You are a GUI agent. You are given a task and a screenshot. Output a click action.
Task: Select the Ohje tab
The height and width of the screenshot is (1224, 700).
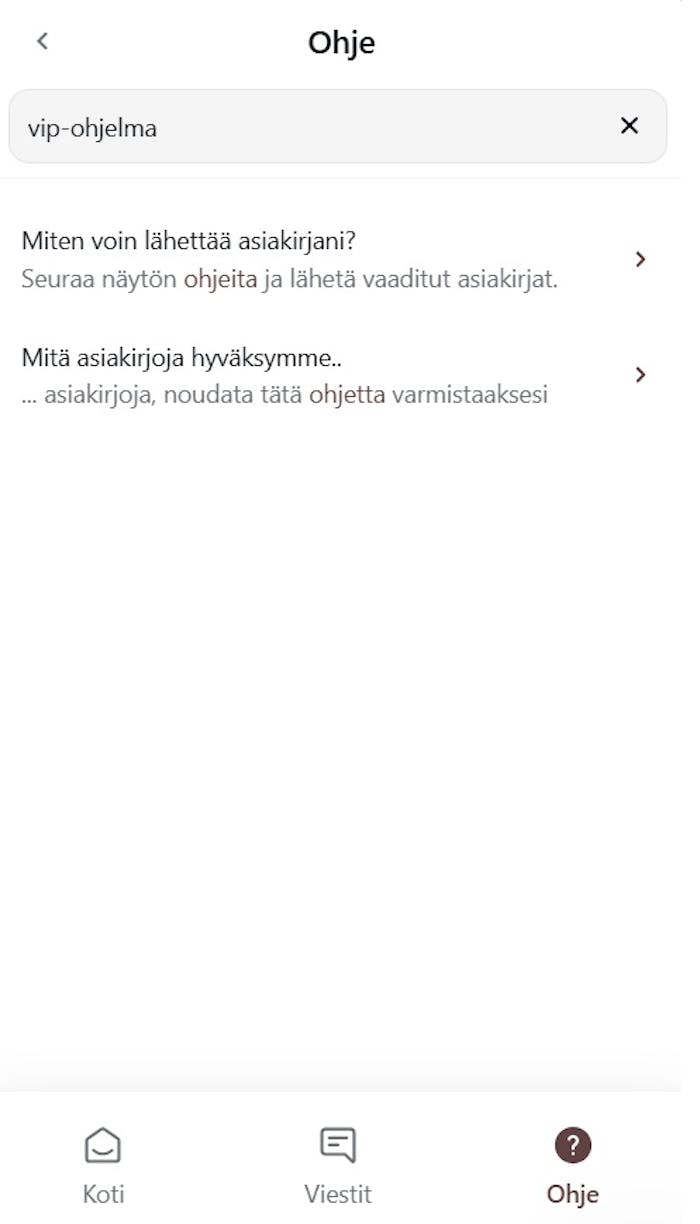[x=572, y=1165]
